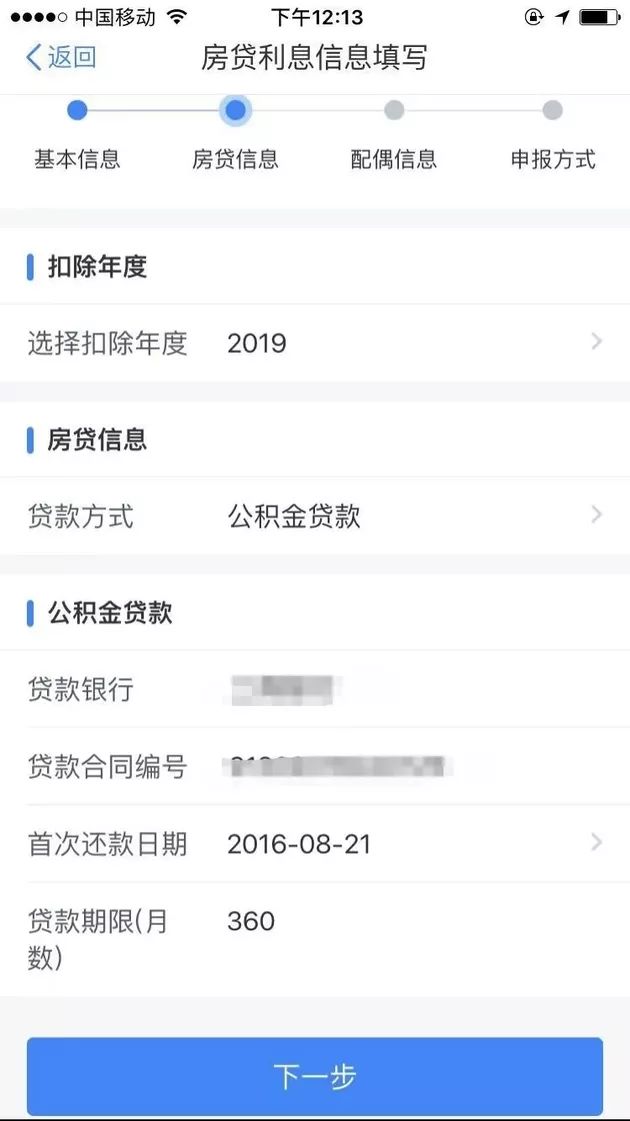Continue with the 下一步 button
The width and height of the screenshot is (630, 1121).
[x=314, y=1076]
